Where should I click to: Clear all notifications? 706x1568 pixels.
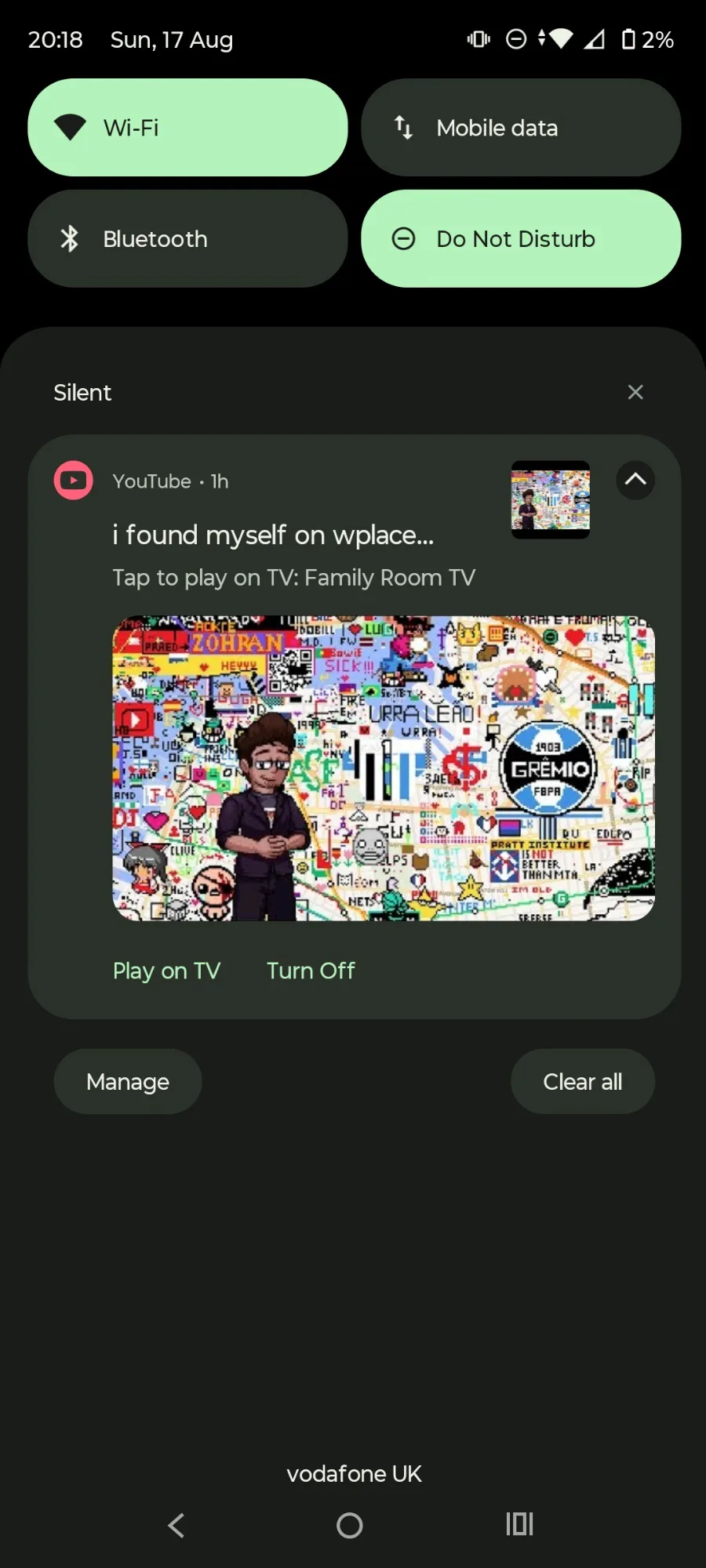tap(582, 1081)
